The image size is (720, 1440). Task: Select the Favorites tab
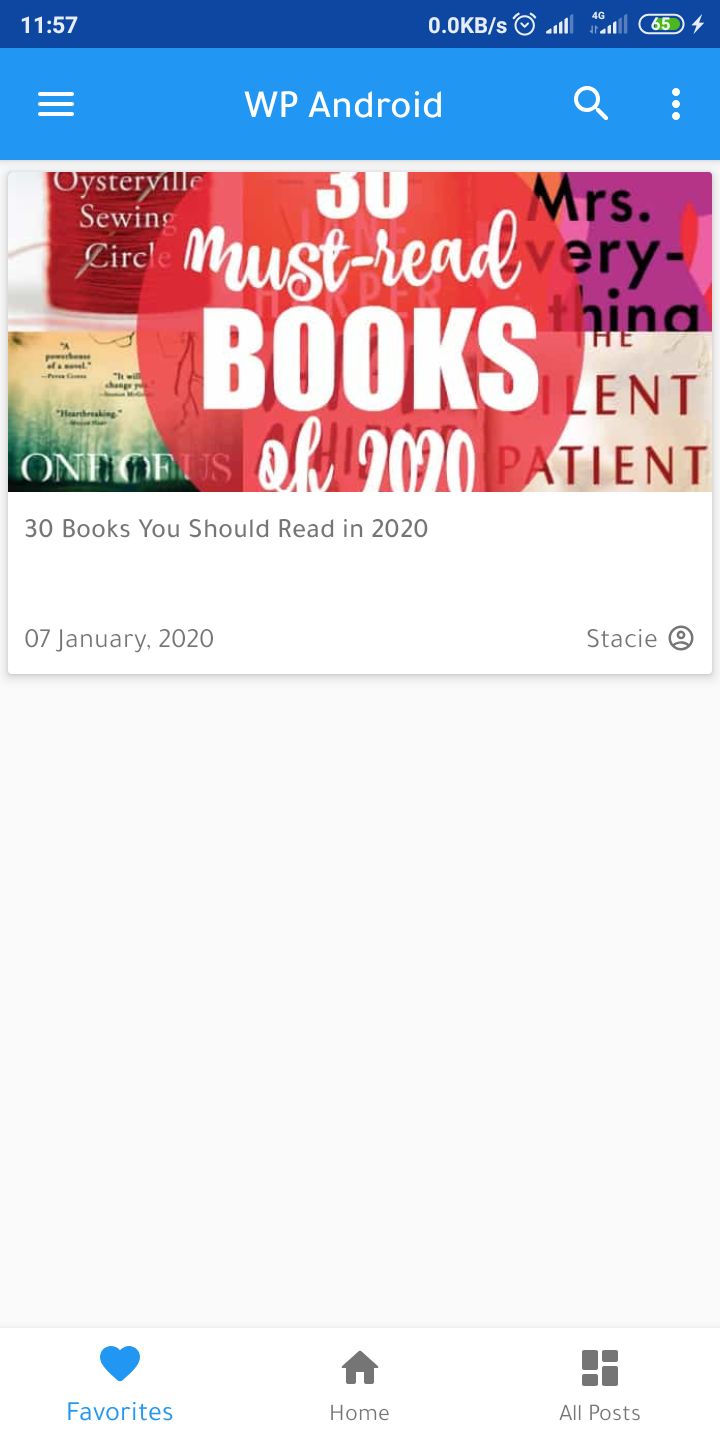120,1384
